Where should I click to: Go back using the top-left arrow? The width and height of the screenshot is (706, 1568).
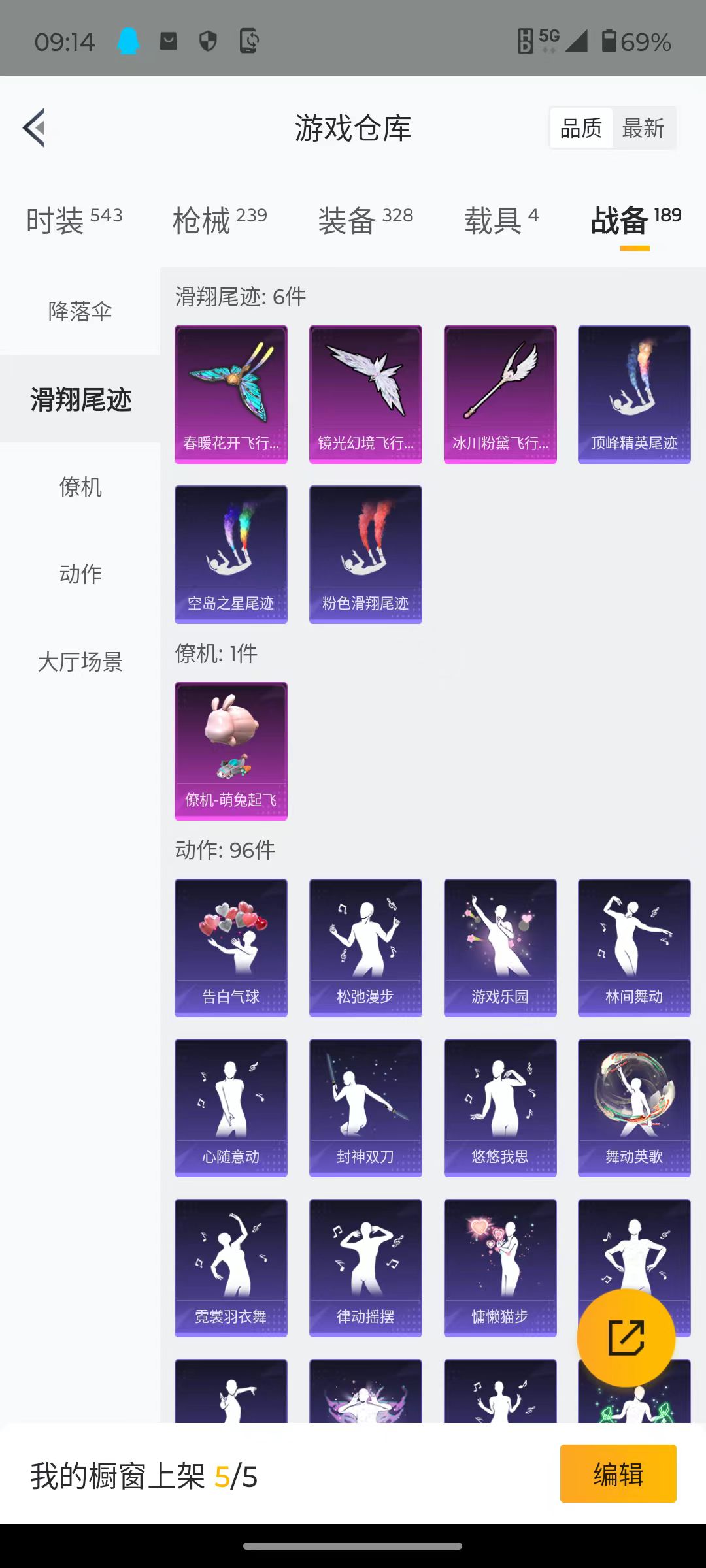(x=34, y=127)
